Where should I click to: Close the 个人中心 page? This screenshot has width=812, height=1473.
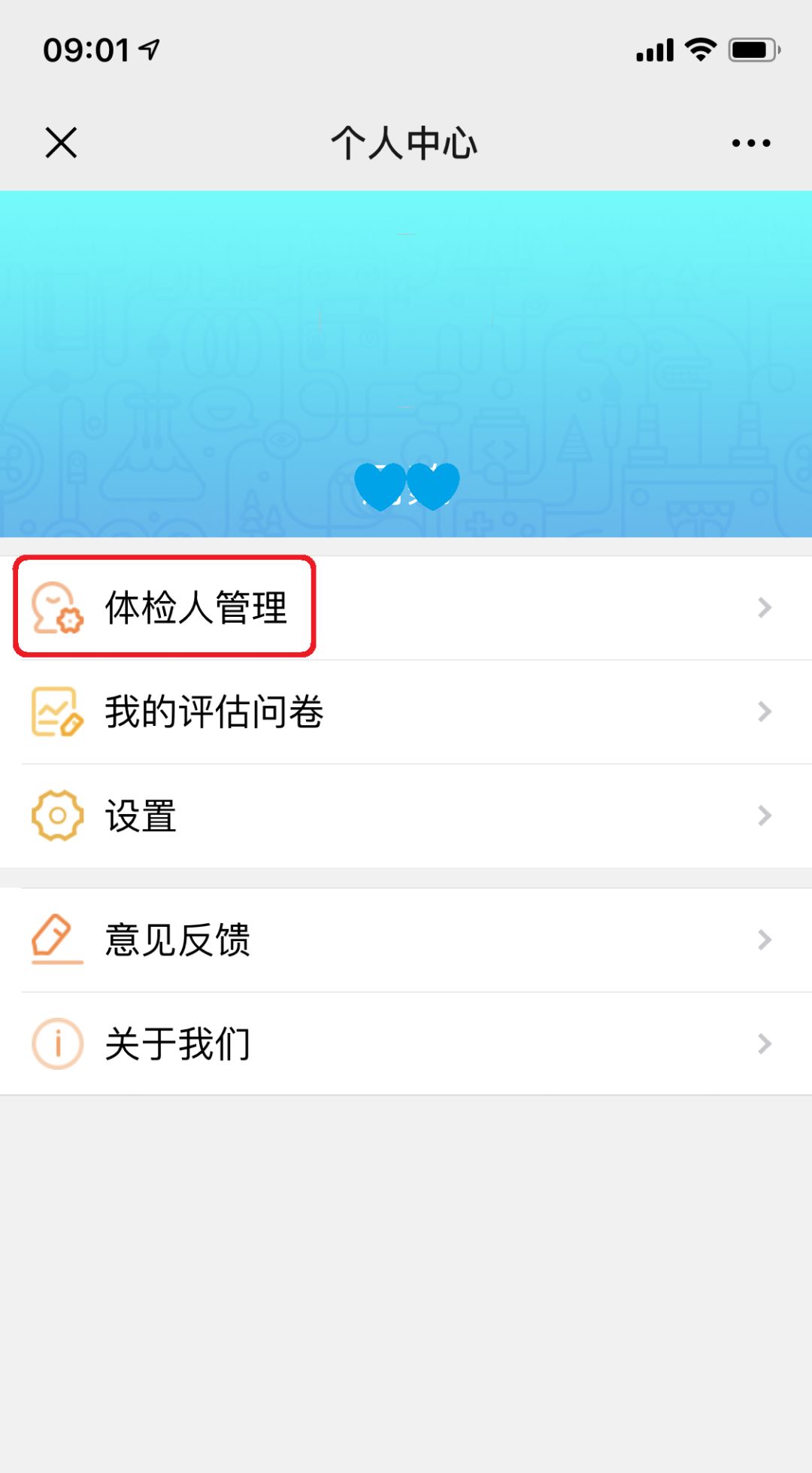pos(61,143)
